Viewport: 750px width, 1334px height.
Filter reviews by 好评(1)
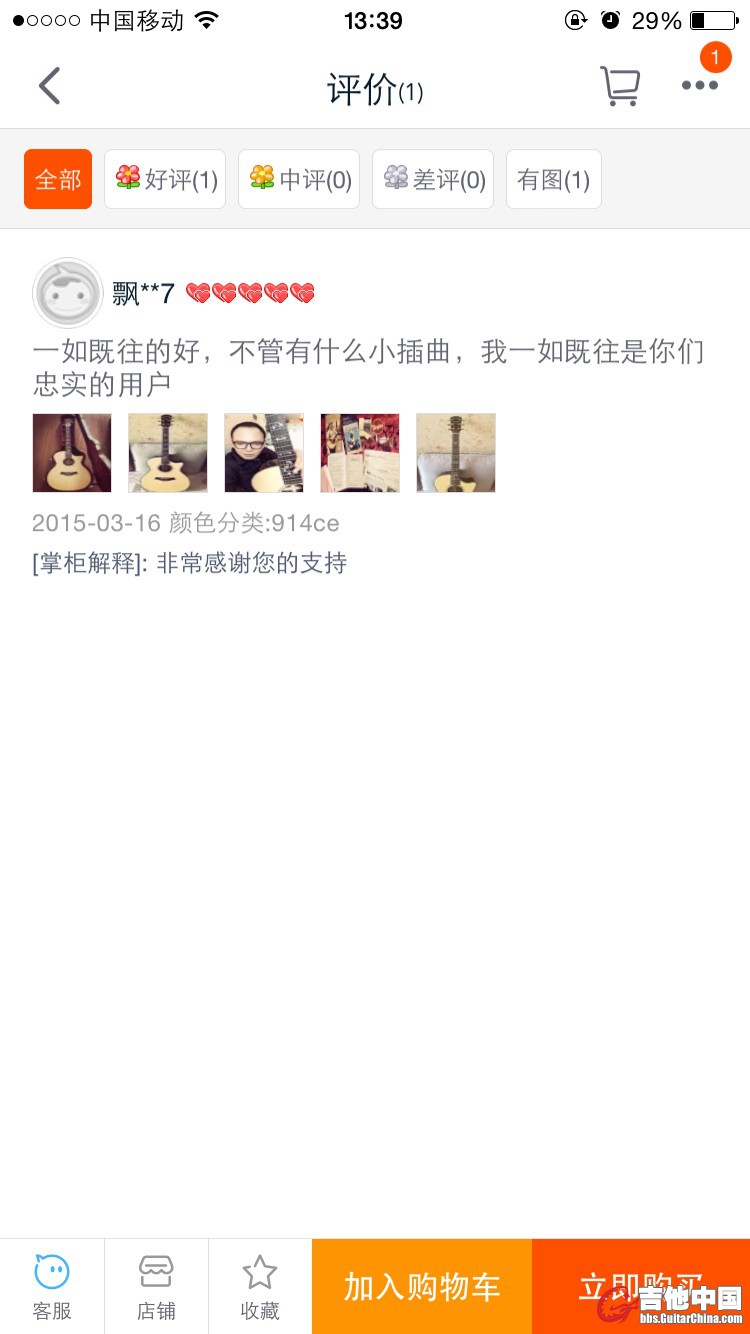[165, 179]
